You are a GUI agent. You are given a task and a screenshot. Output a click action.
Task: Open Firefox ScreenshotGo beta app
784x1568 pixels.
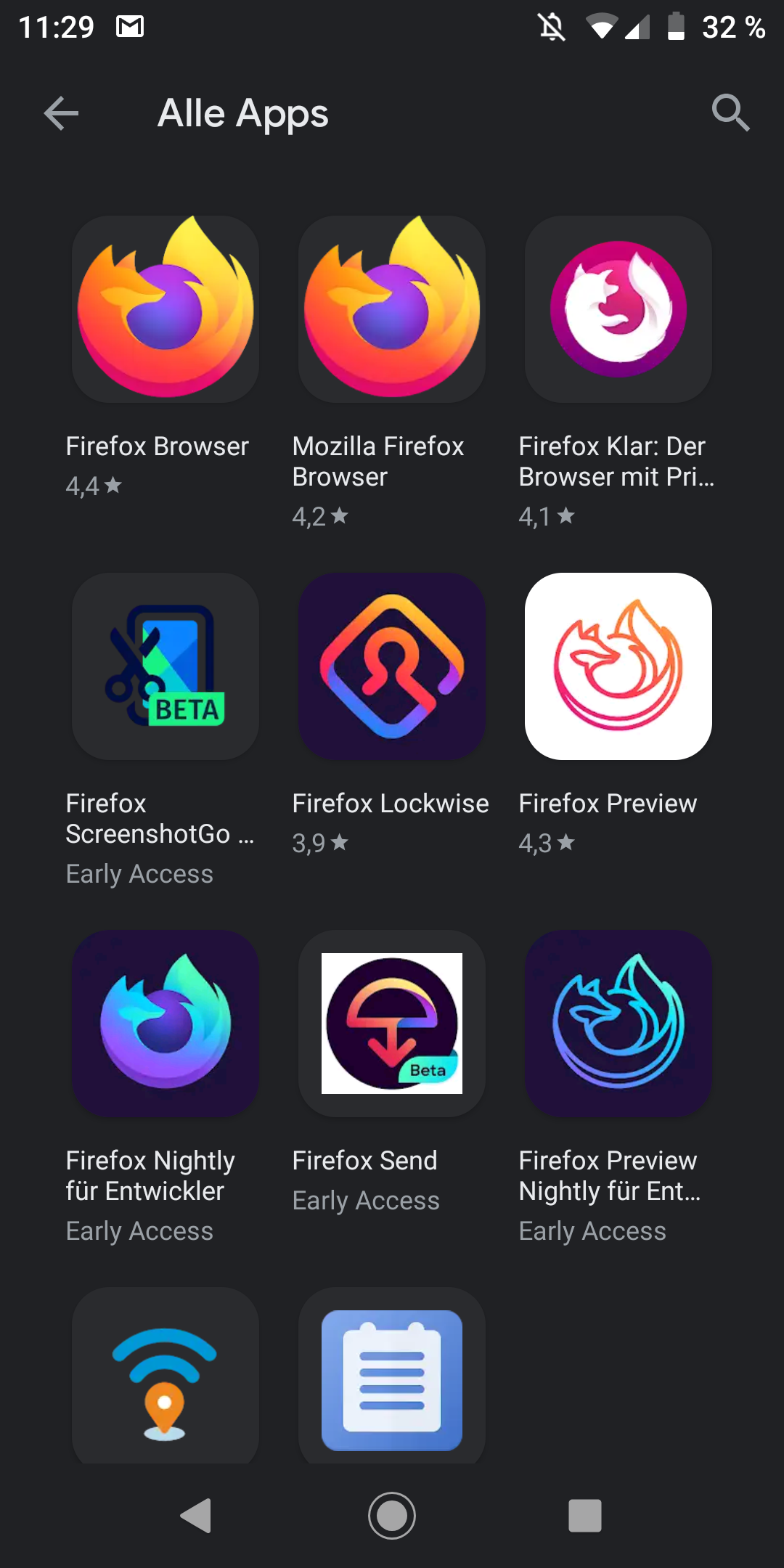point(166,666)
